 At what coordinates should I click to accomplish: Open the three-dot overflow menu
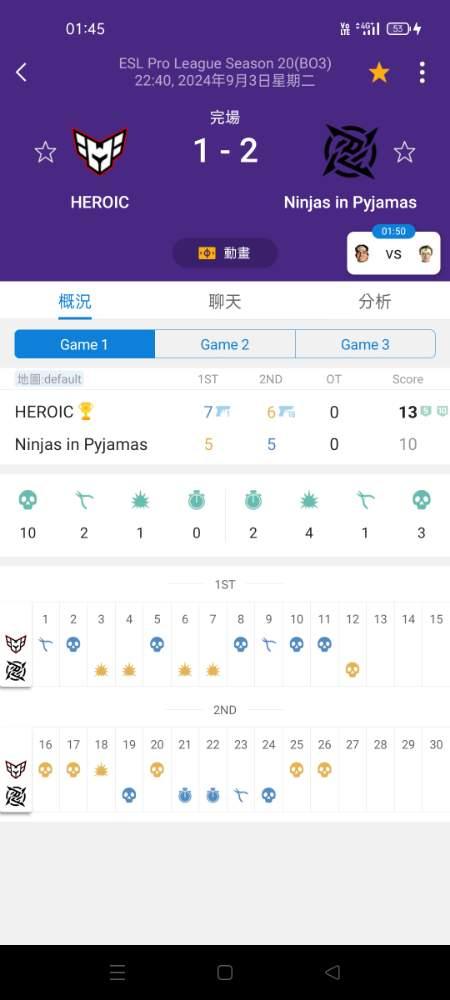pyautogui.click(x=422, y=73)
